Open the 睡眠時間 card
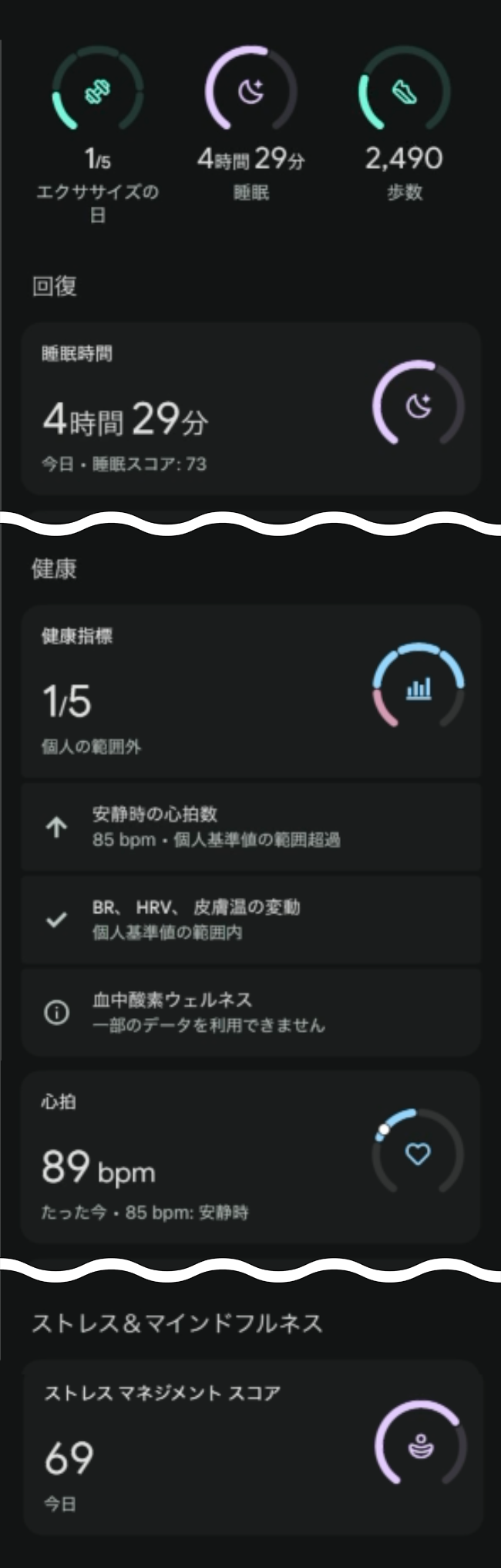Screen dimensions: 501x1568 click(x=250, y=409)
